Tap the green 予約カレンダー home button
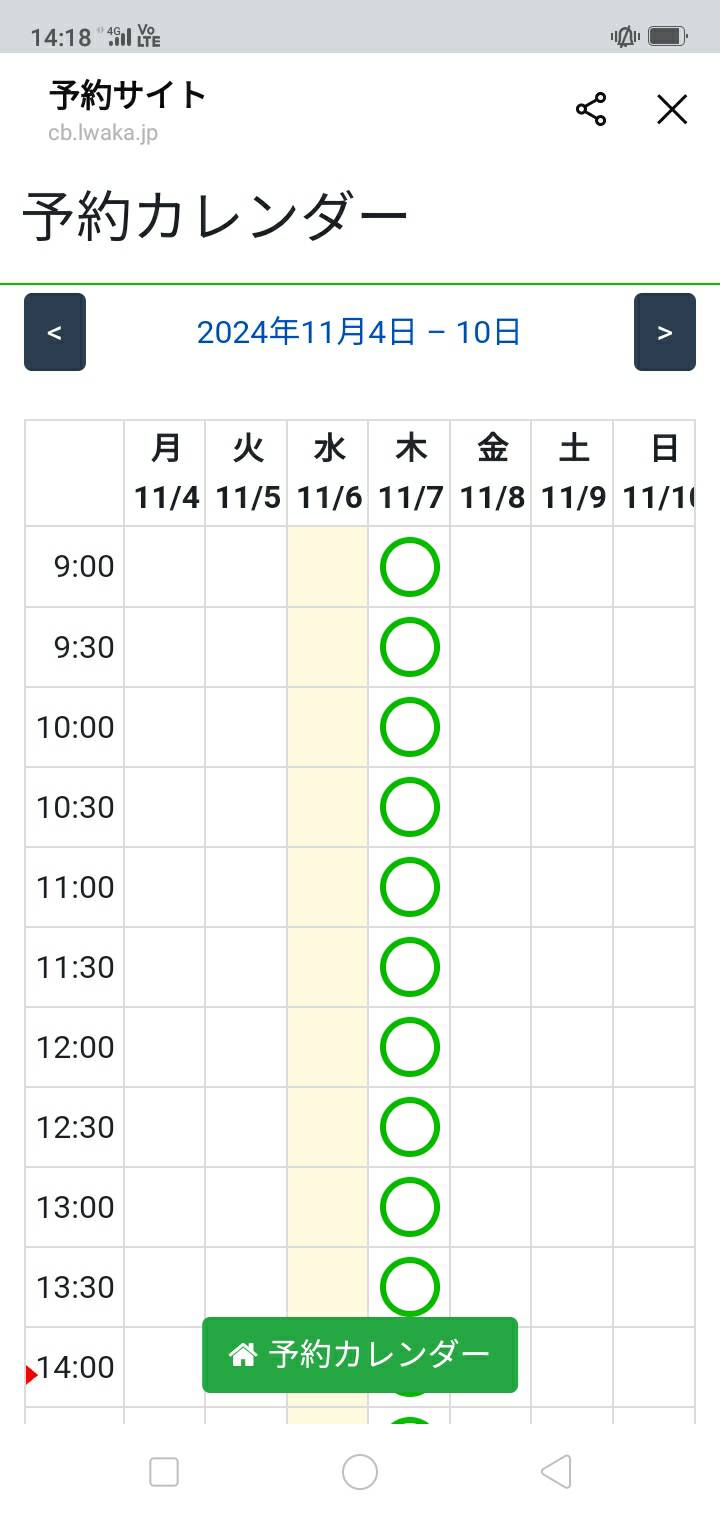Image resolution: width=720 pixels, height=1520 pixels. pyautogui.click(x=360, y=1355)
